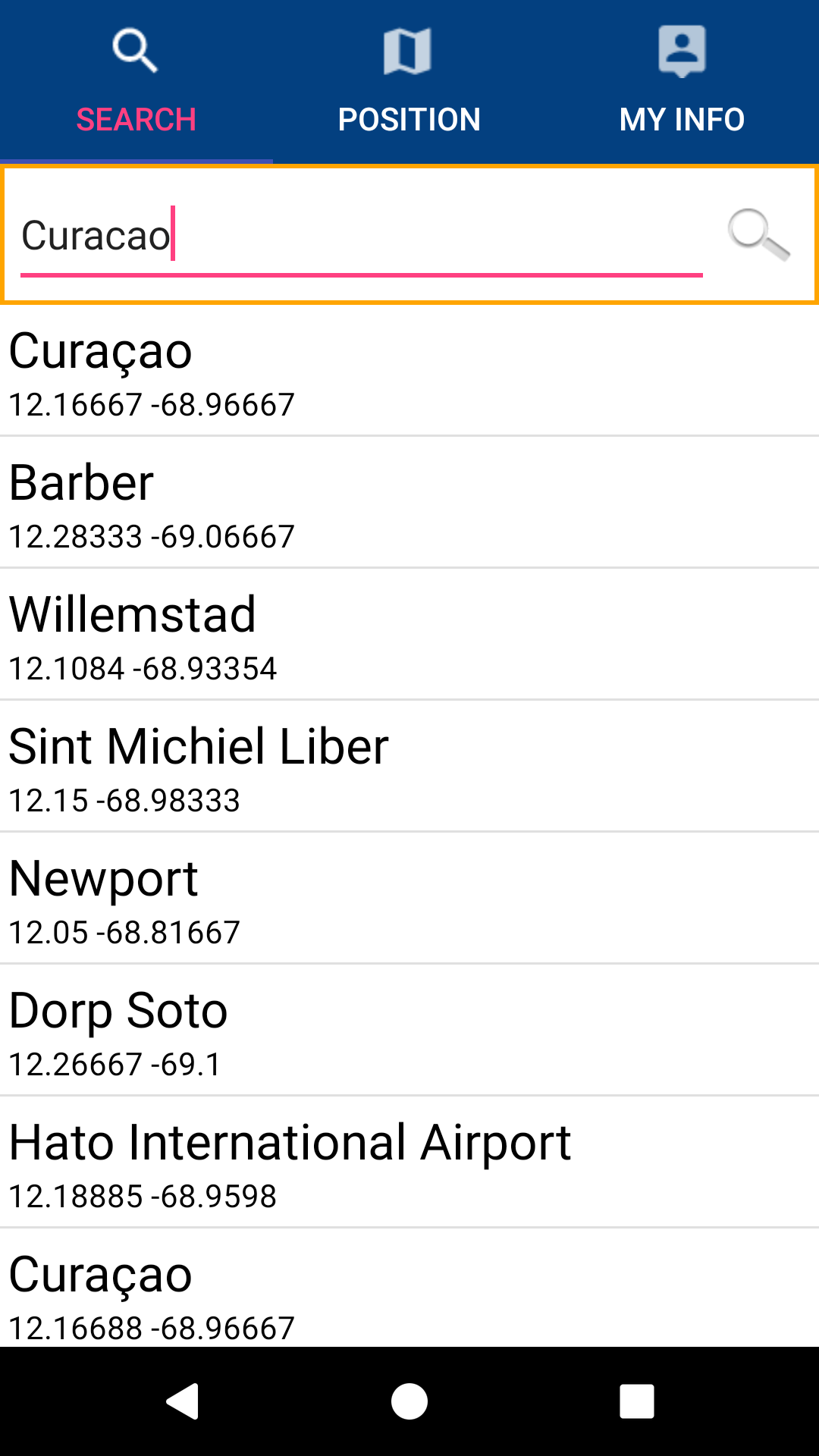819x1456 pixels.
Task: Tap the Android back navigation arrow
Action: [x=180, y=1403]
